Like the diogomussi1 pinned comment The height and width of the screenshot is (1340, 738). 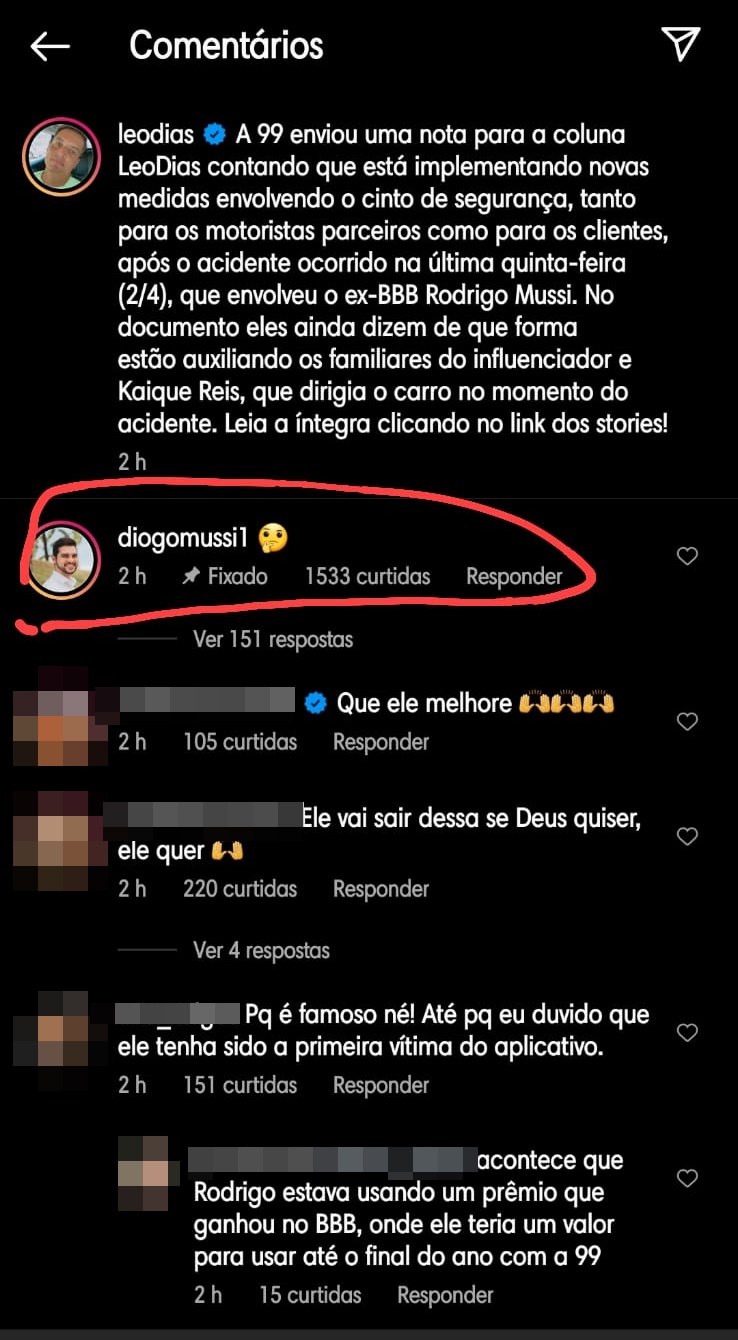(687, 557)
